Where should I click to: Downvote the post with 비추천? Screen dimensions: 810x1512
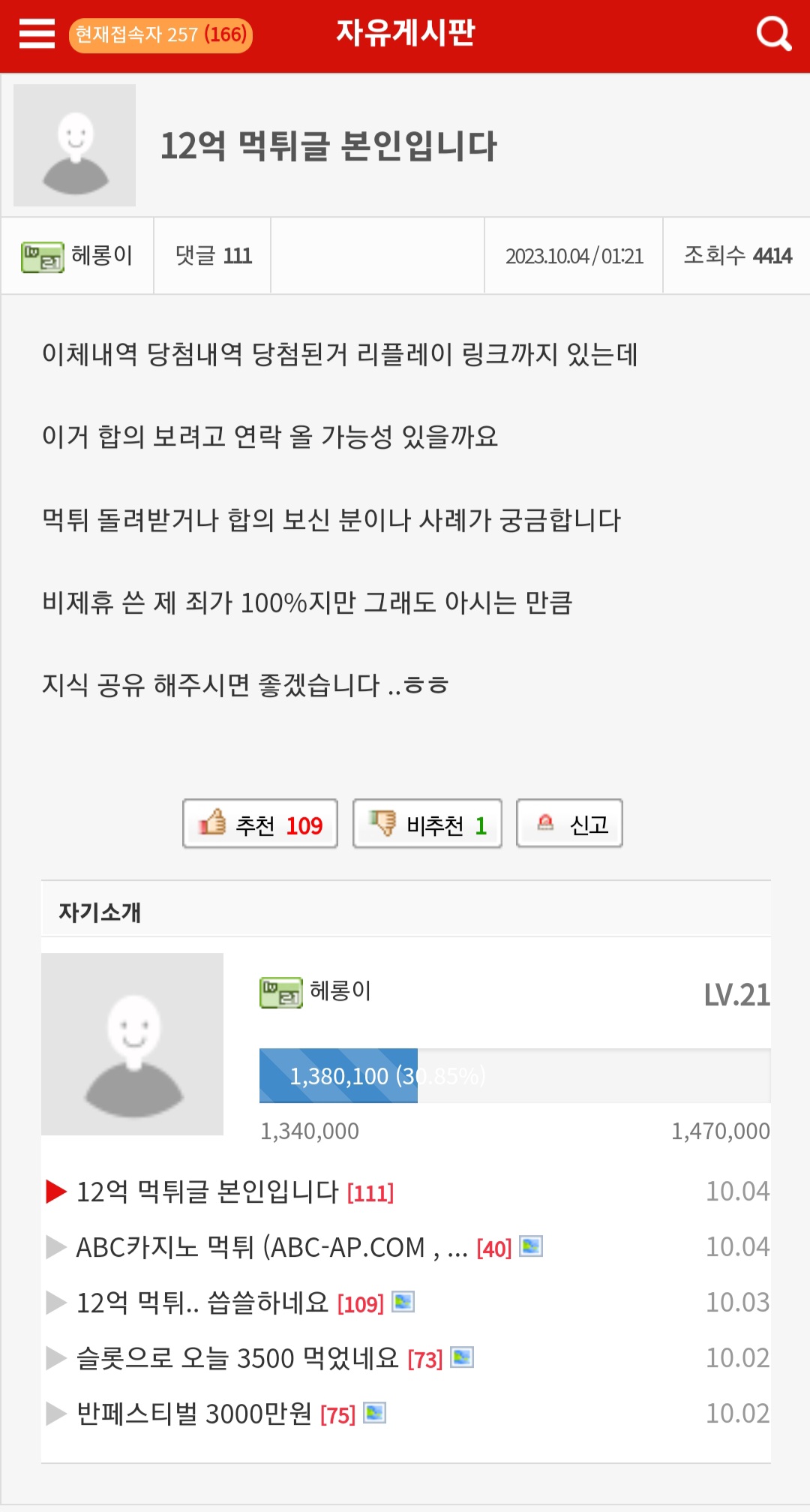(x=427, y=824)
